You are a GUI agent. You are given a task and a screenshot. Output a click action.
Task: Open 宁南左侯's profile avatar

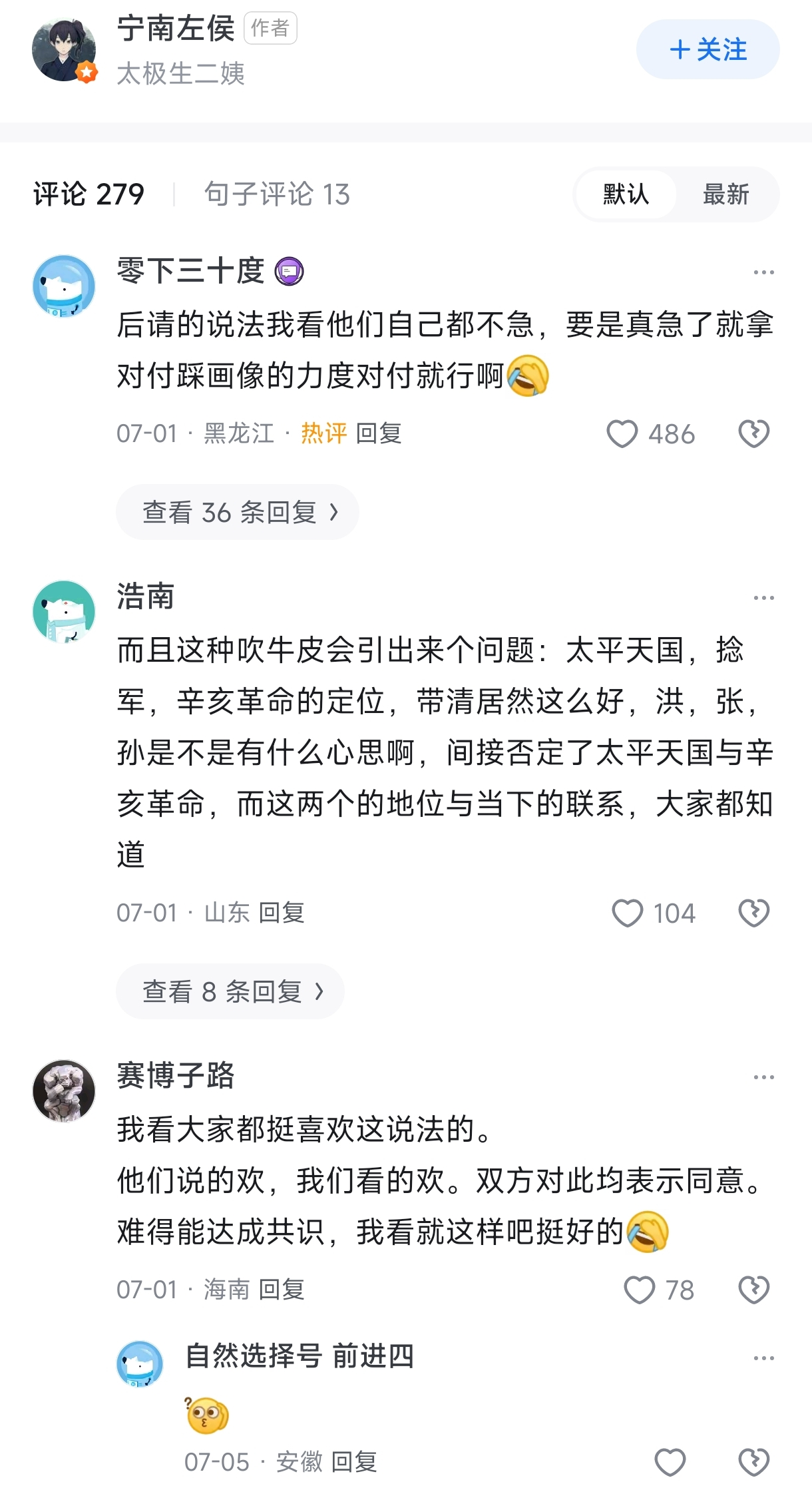coord(64,50)
